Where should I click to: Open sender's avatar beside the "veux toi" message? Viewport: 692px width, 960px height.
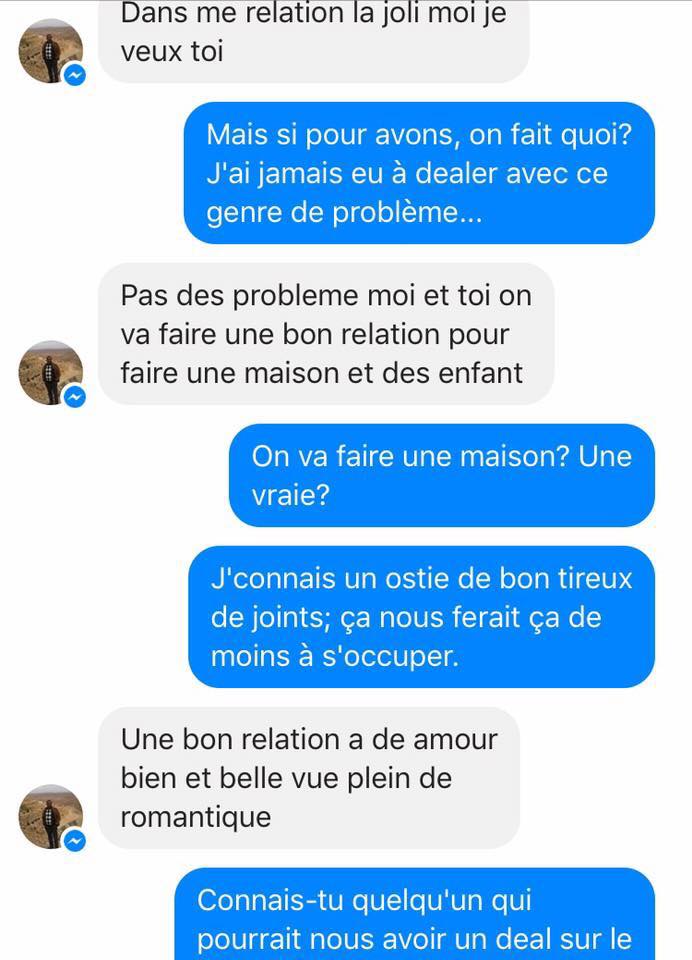pos(51,51)
